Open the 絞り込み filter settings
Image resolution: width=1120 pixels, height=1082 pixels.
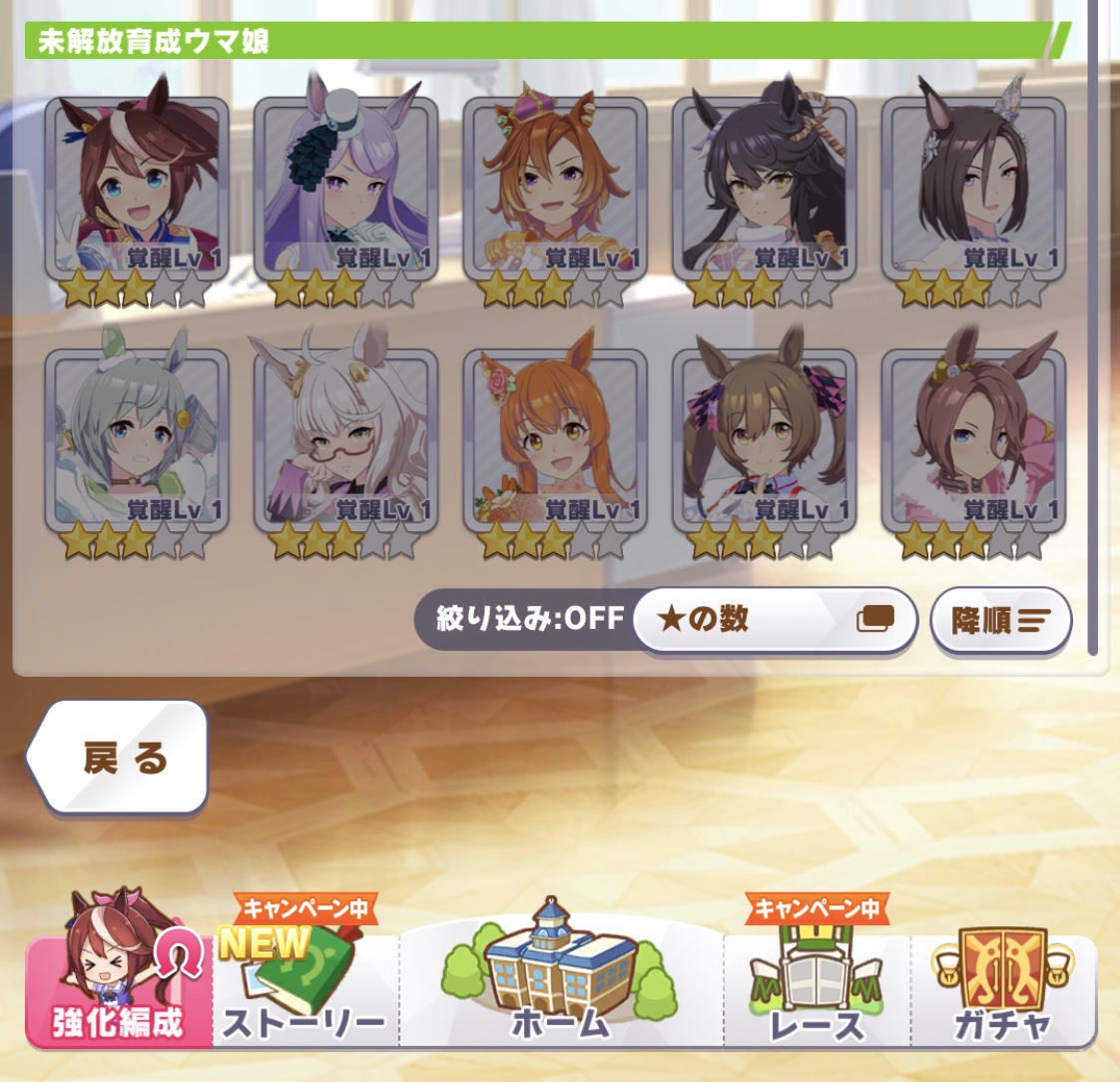click(x=528, y=619)
